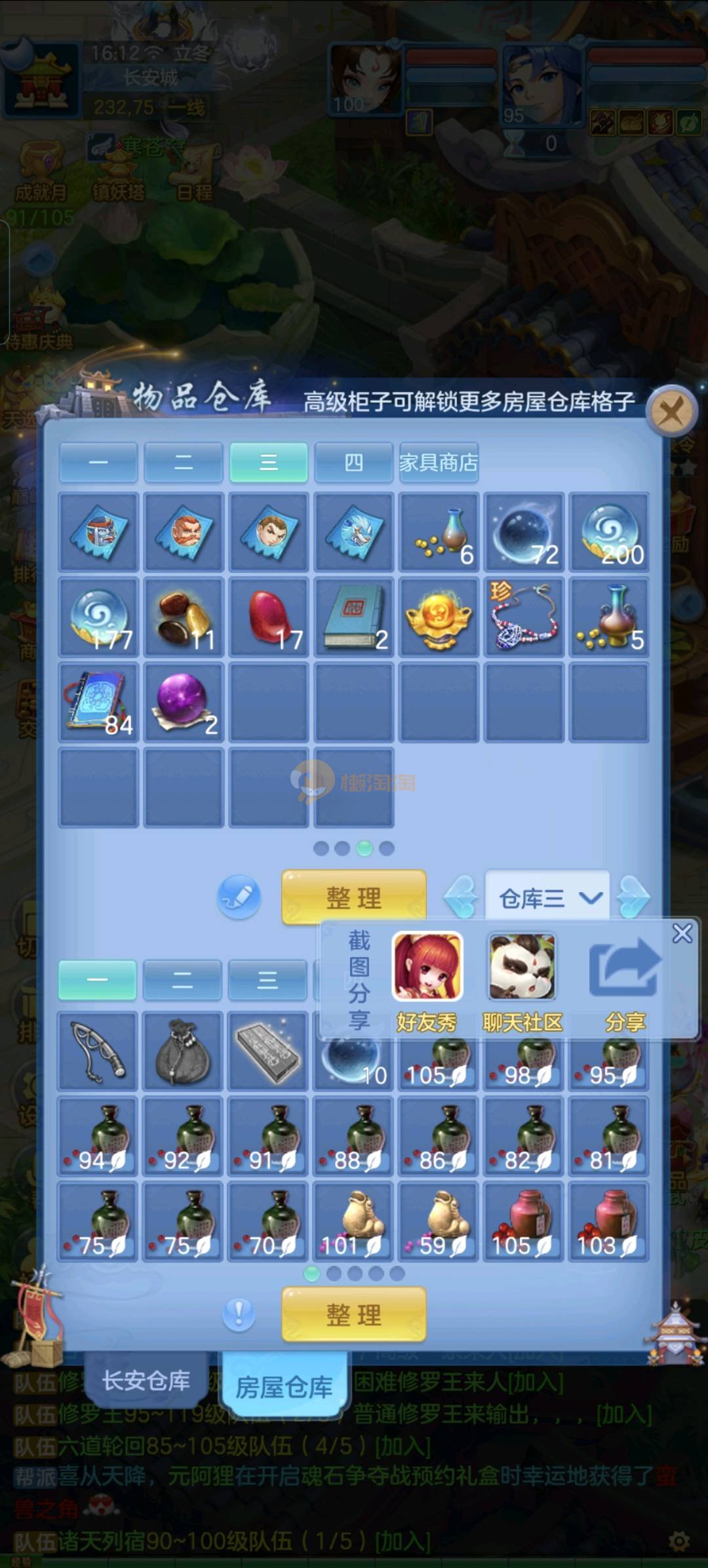Image resolution: width=708 pixels, height=1568 pixels.
Task: Tap the 分享 arrow button
Action: [x=624, y=979]
